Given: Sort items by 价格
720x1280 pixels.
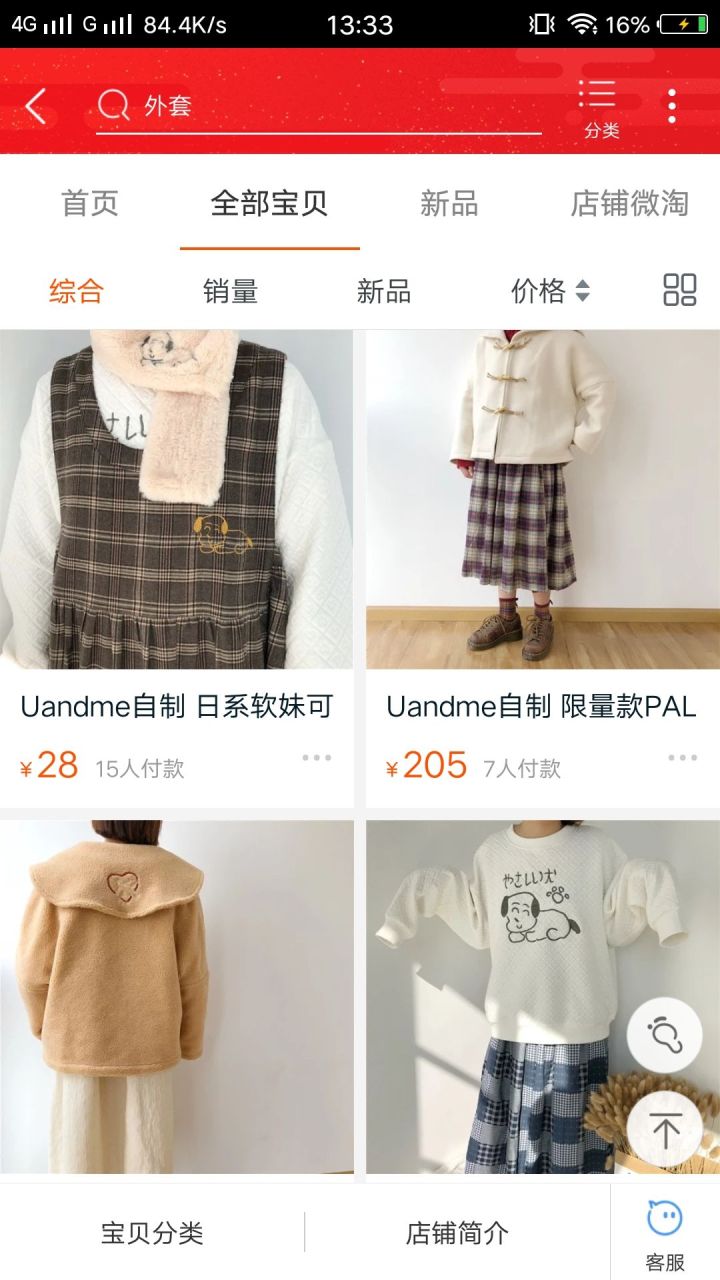Looking at the screenshot, I should tap(550, 291).
